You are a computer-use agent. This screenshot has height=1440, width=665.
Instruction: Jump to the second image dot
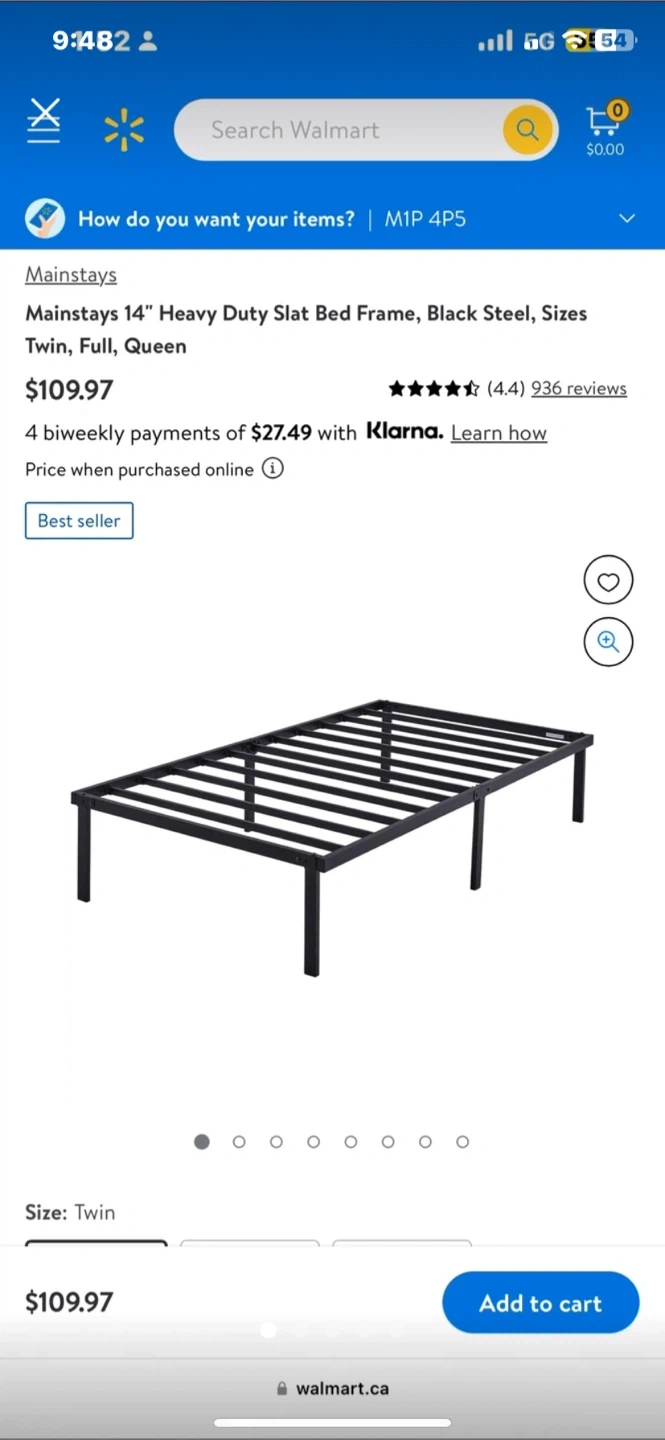coord(239,1141)
